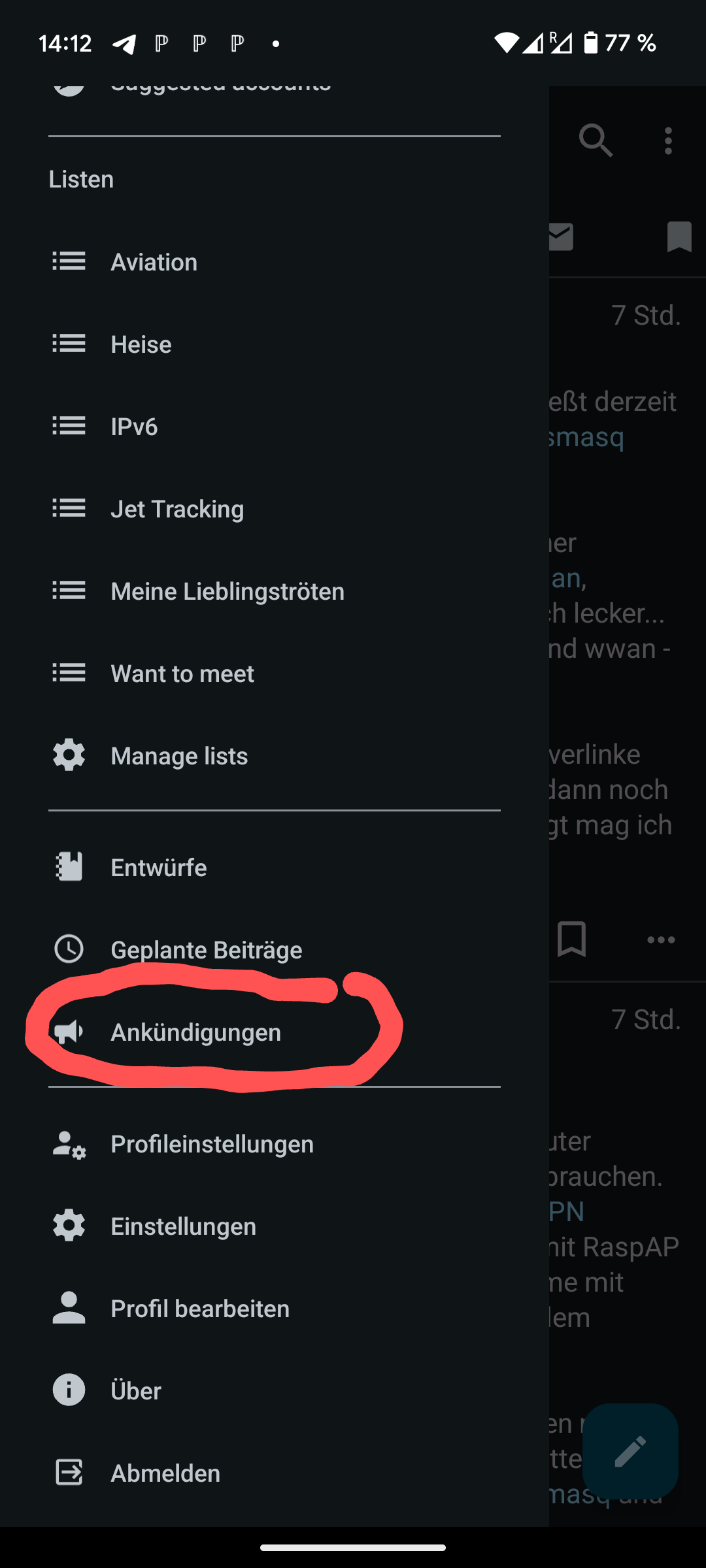
Task: Open the Heise list
Action: click(141, 344)
